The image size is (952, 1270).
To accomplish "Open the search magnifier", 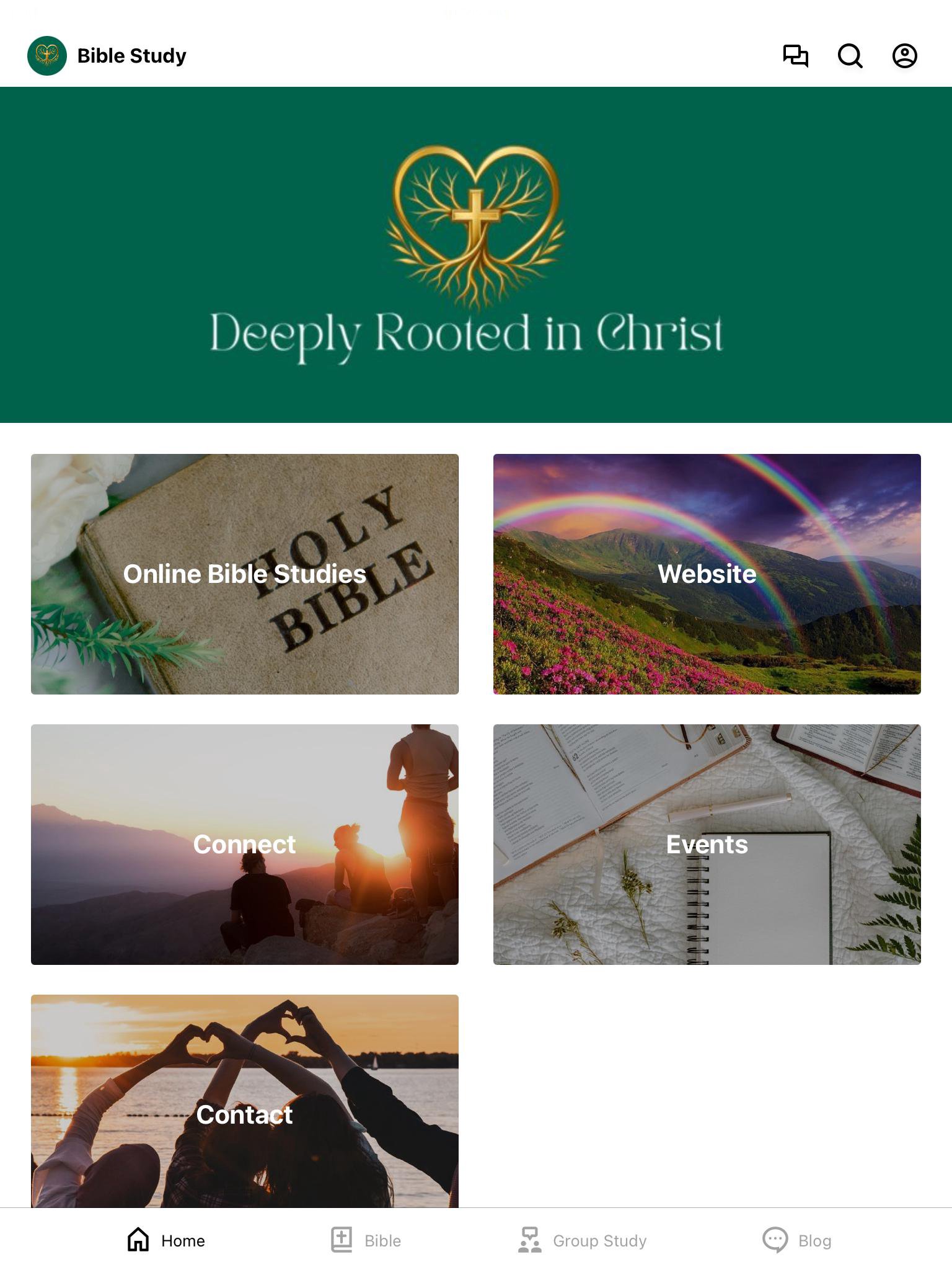I will 850,56.
